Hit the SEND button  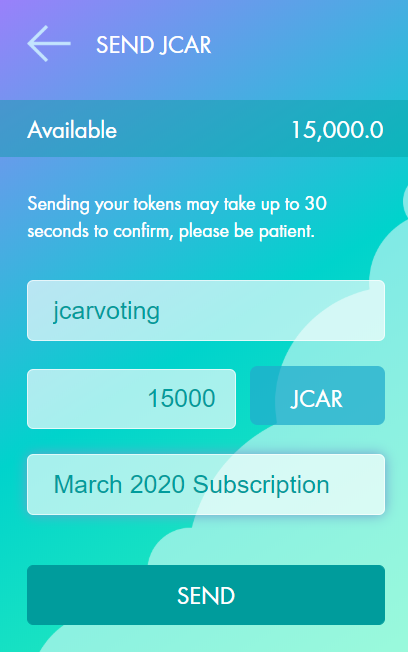coord(206,595)
